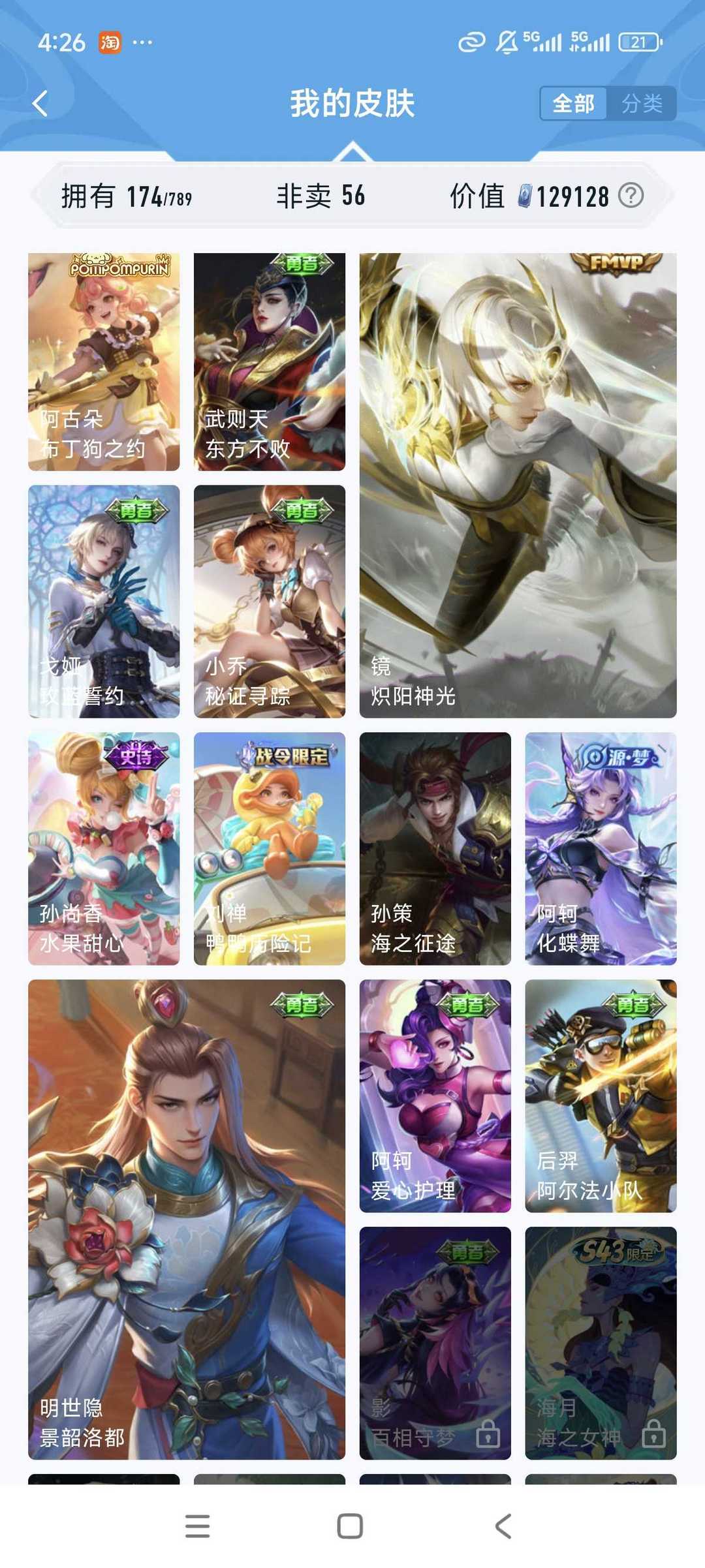Go back from 我的皮肤 page
Screen dimensions: 705x1568
tap(40, 103)
